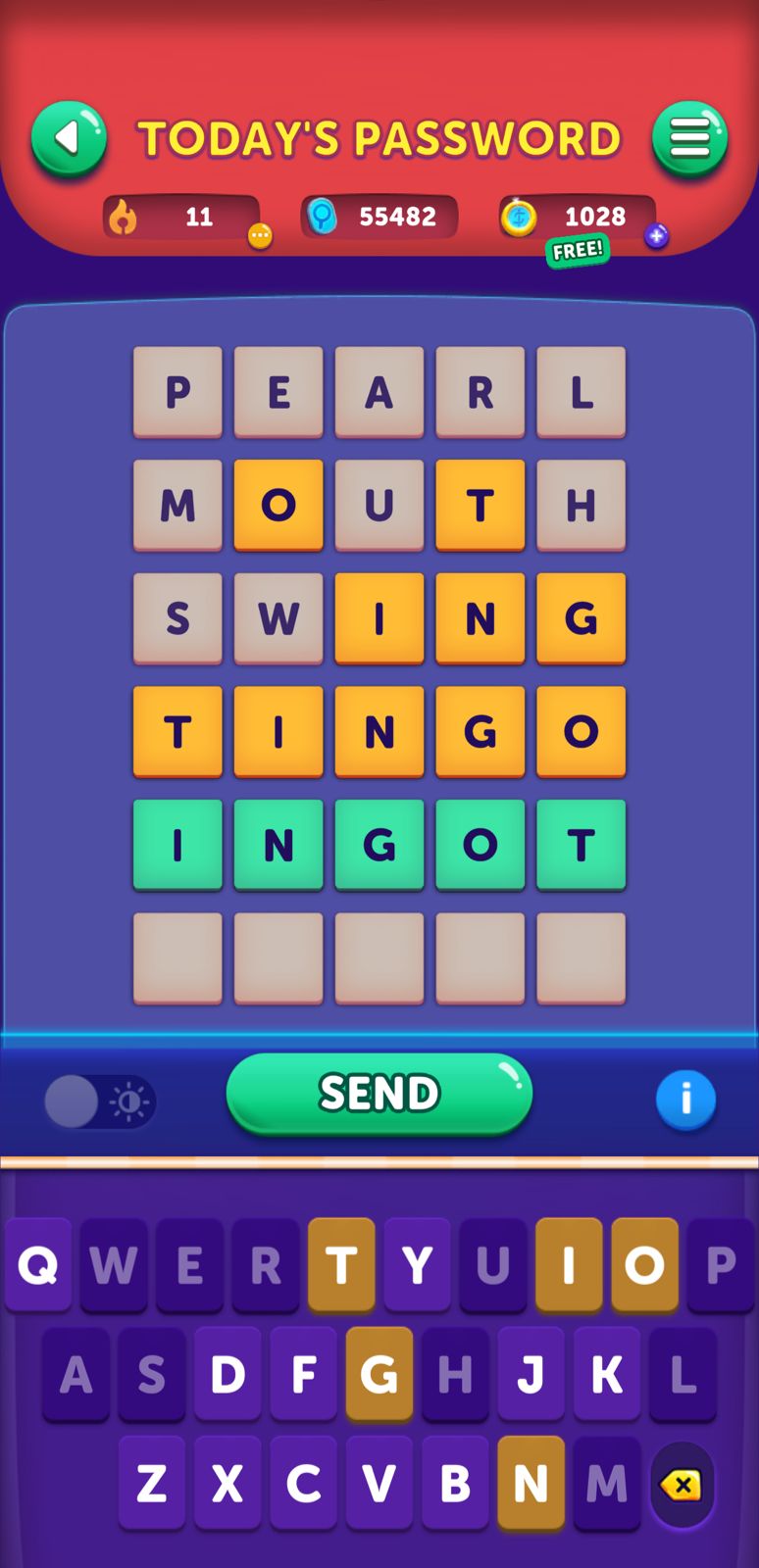Enter the letter B key

[x=455, y=1483]
